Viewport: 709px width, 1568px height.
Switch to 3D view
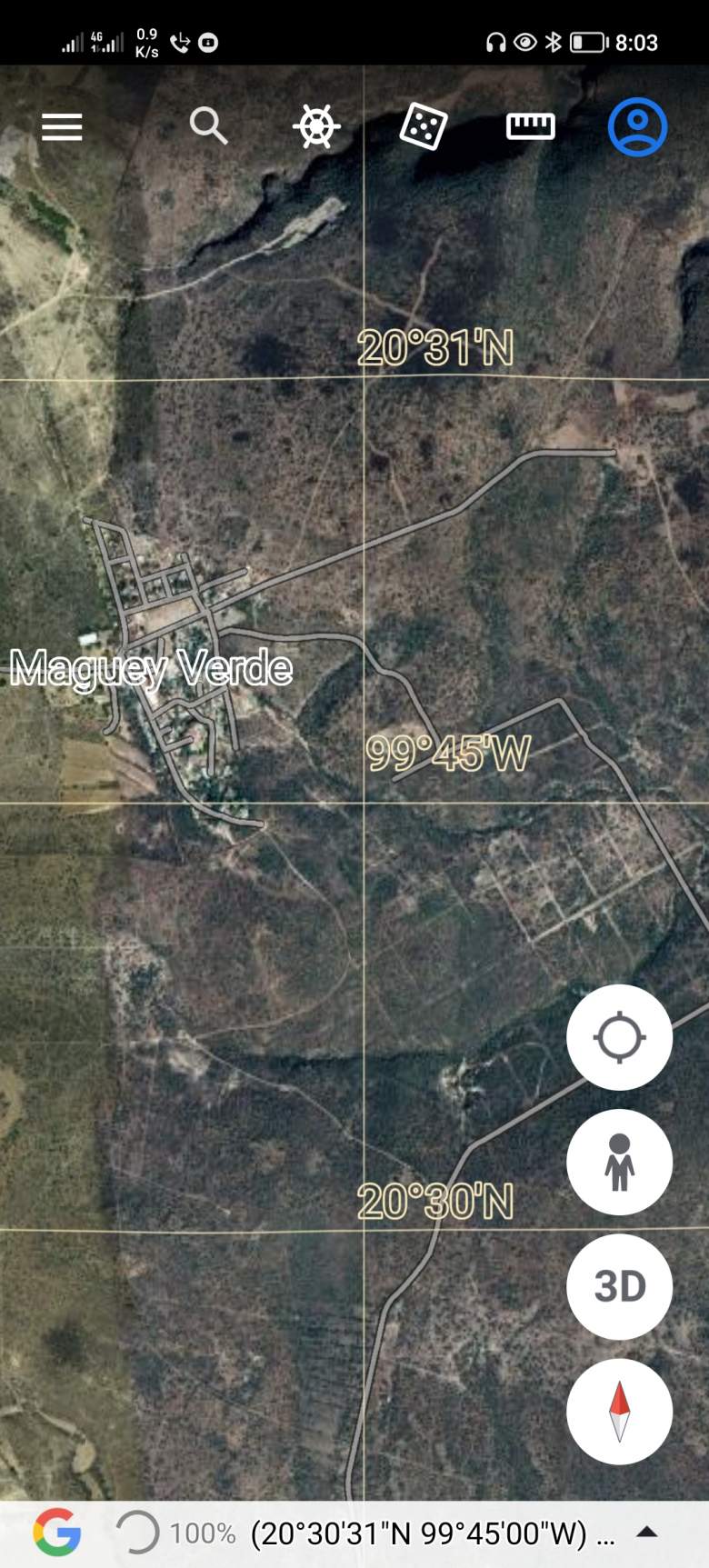[x=620, y=1286]
